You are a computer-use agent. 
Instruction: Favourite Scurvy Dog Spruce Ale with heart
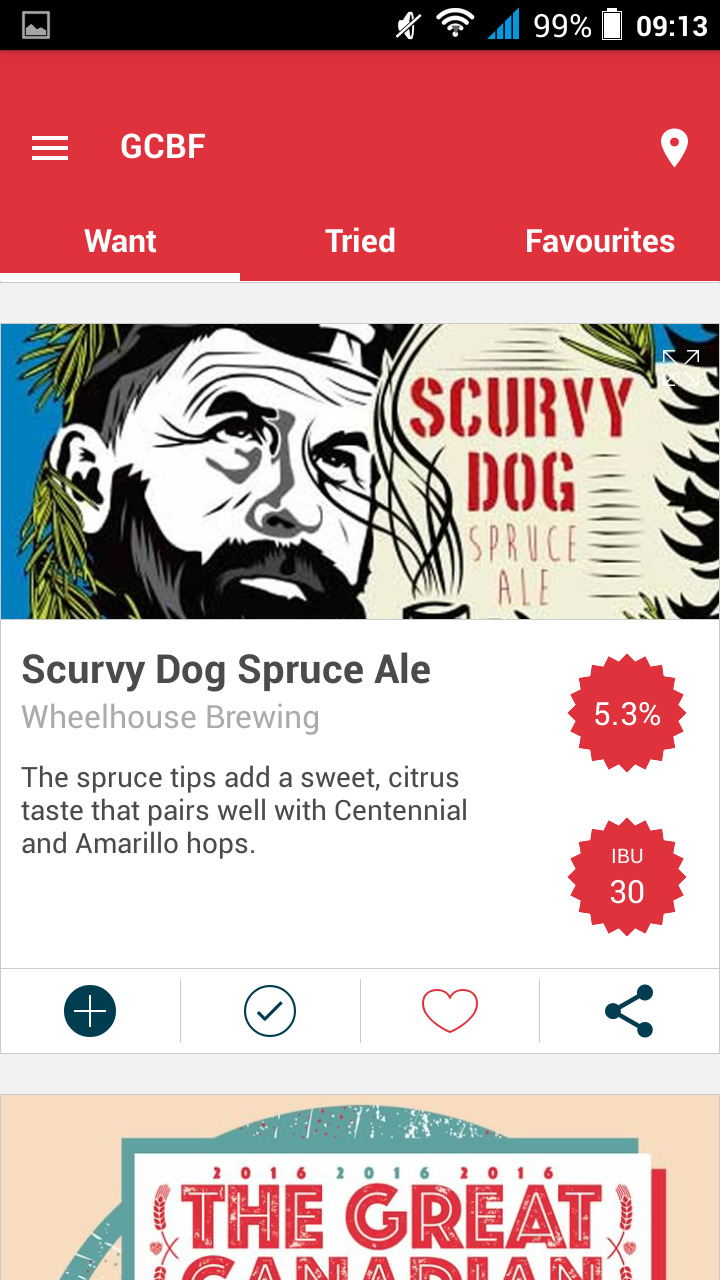[450, 1011]
